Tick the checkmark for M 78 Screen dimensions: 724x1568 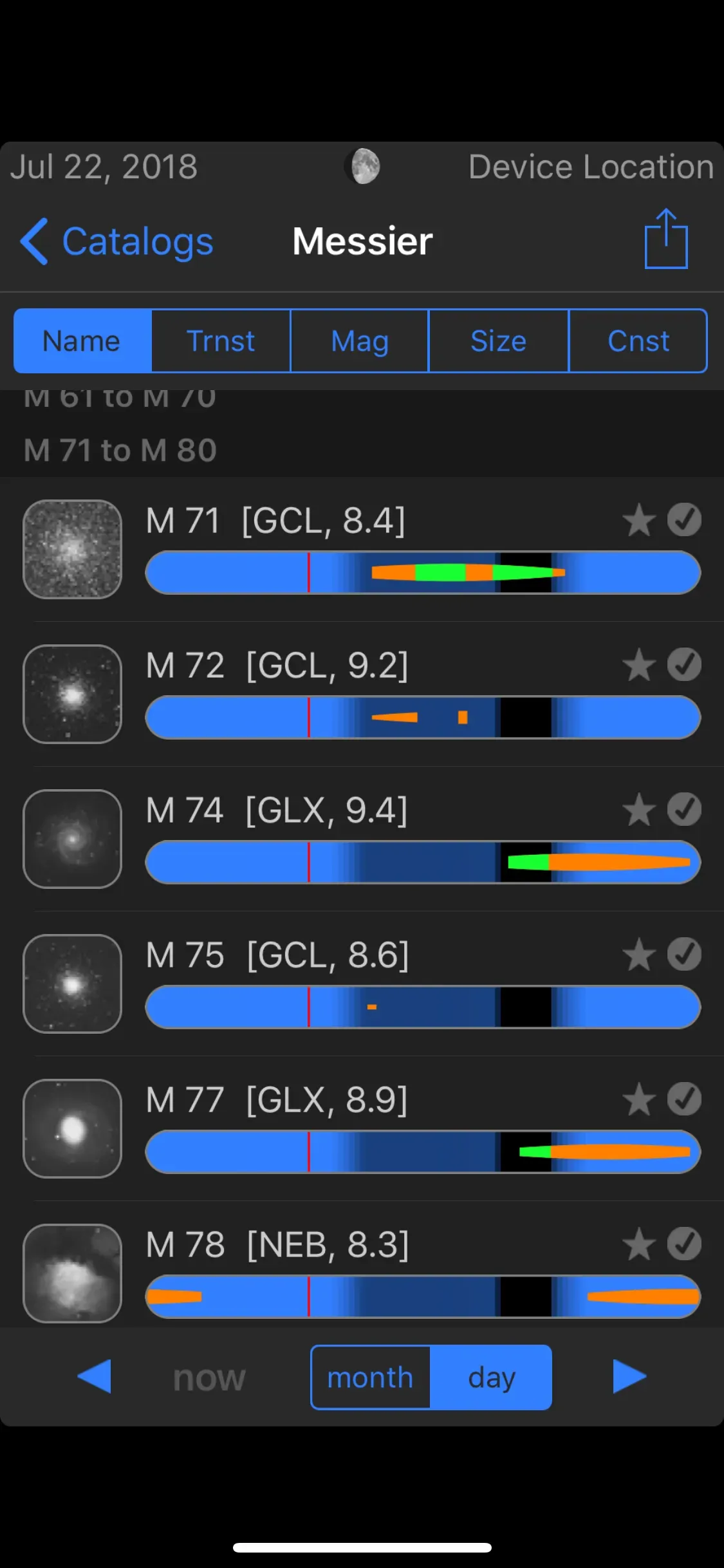pyautogui.click(x=684, y=1244)
